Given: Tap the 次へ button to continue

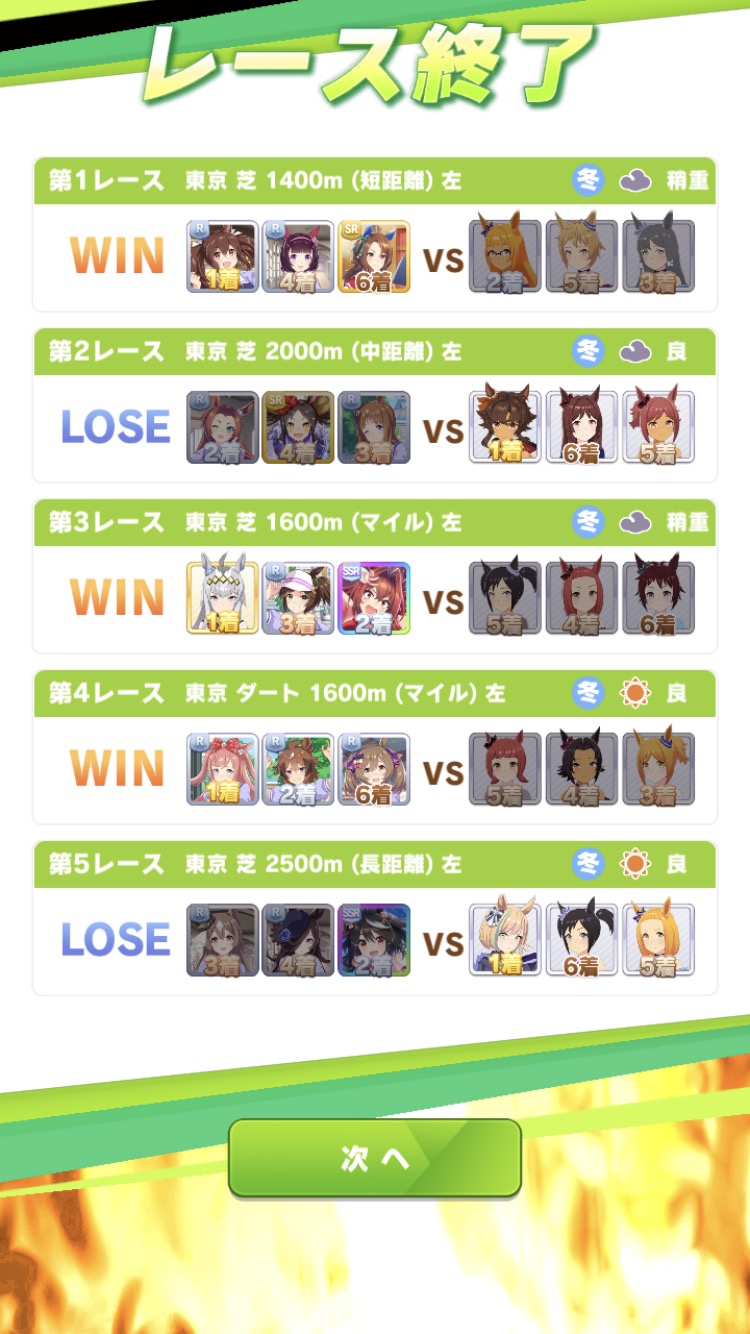Looking at the screenshot, I should 375,1158.
